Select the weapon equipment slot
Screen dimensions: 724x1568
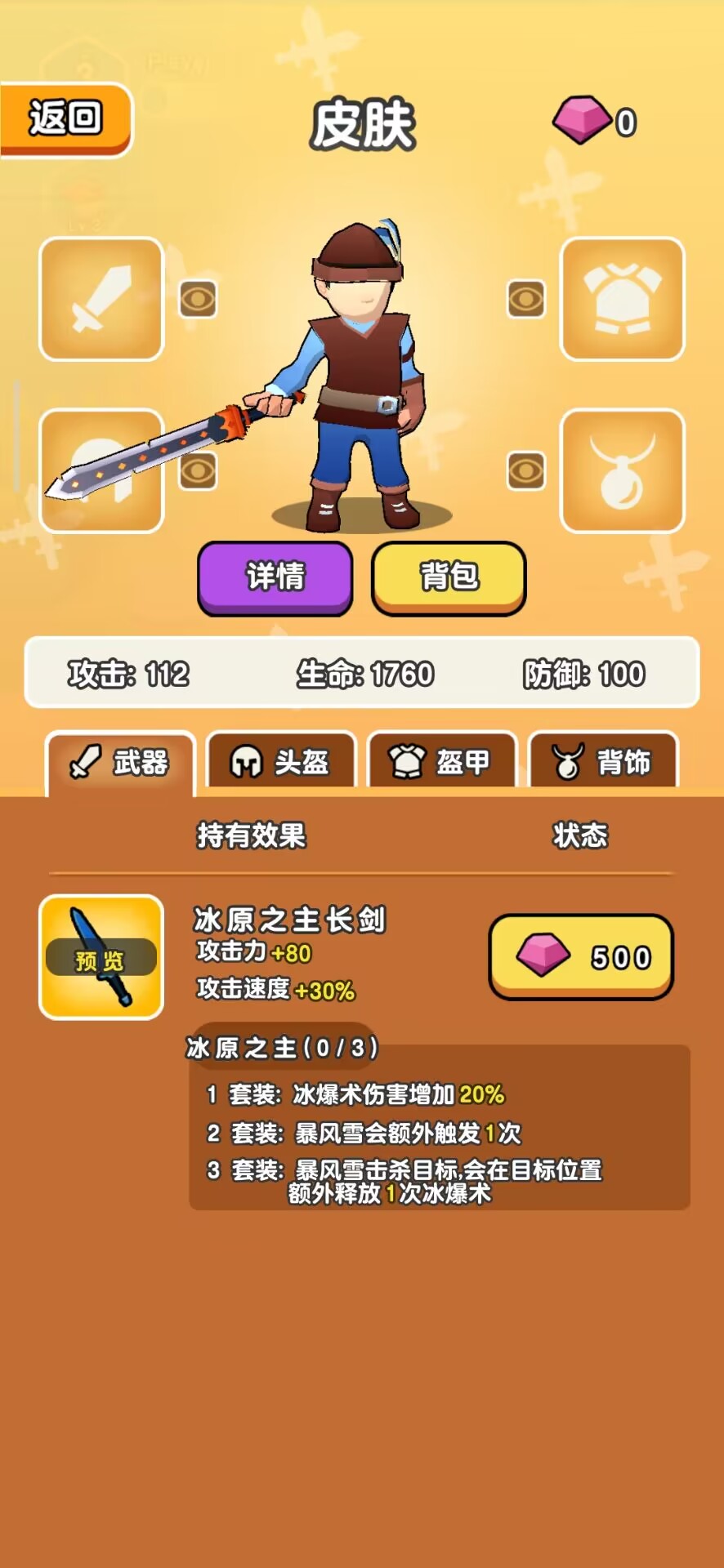click(x=101, y=299)
